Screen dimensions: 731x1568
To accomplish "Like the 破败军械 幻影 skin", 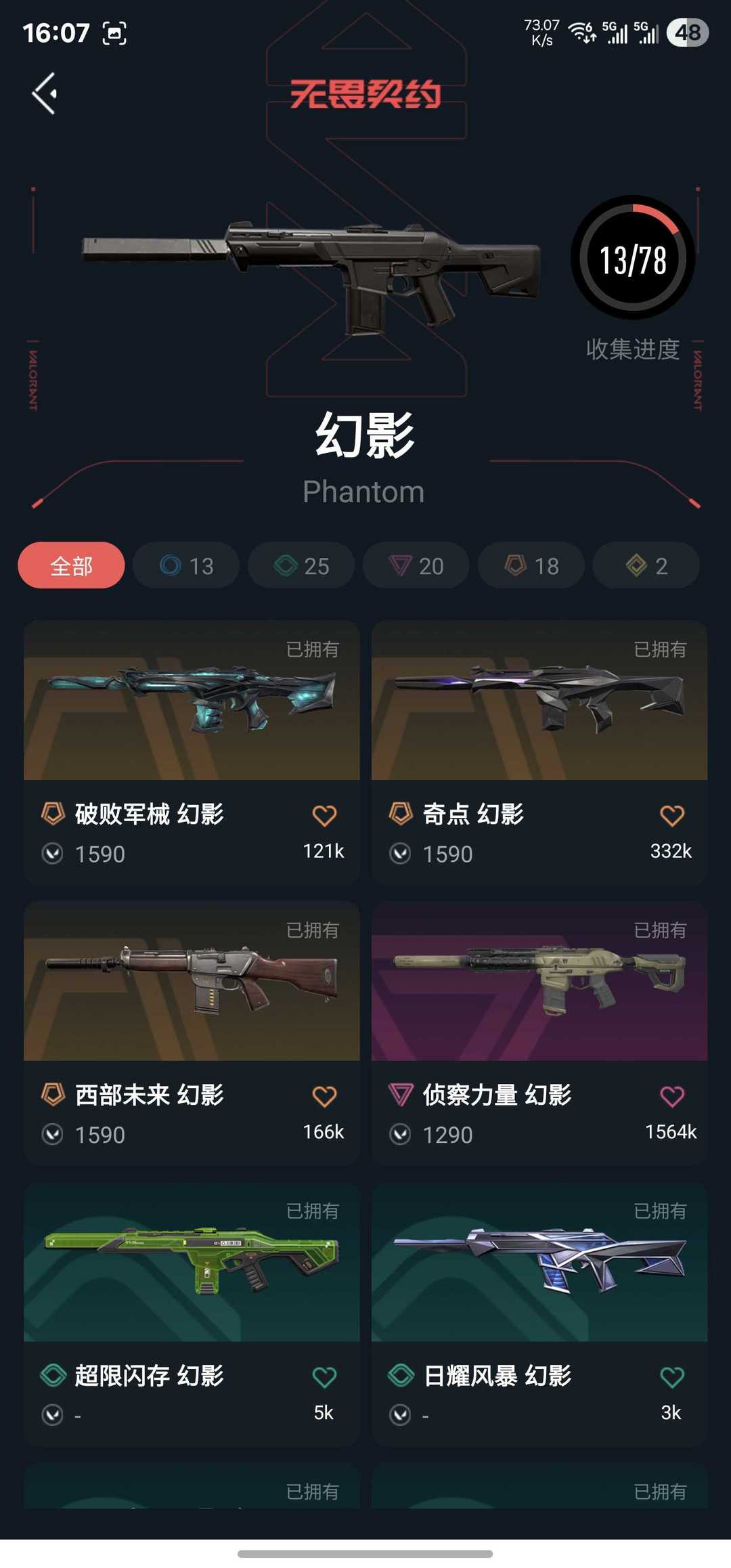I will [x=324, y=816].
